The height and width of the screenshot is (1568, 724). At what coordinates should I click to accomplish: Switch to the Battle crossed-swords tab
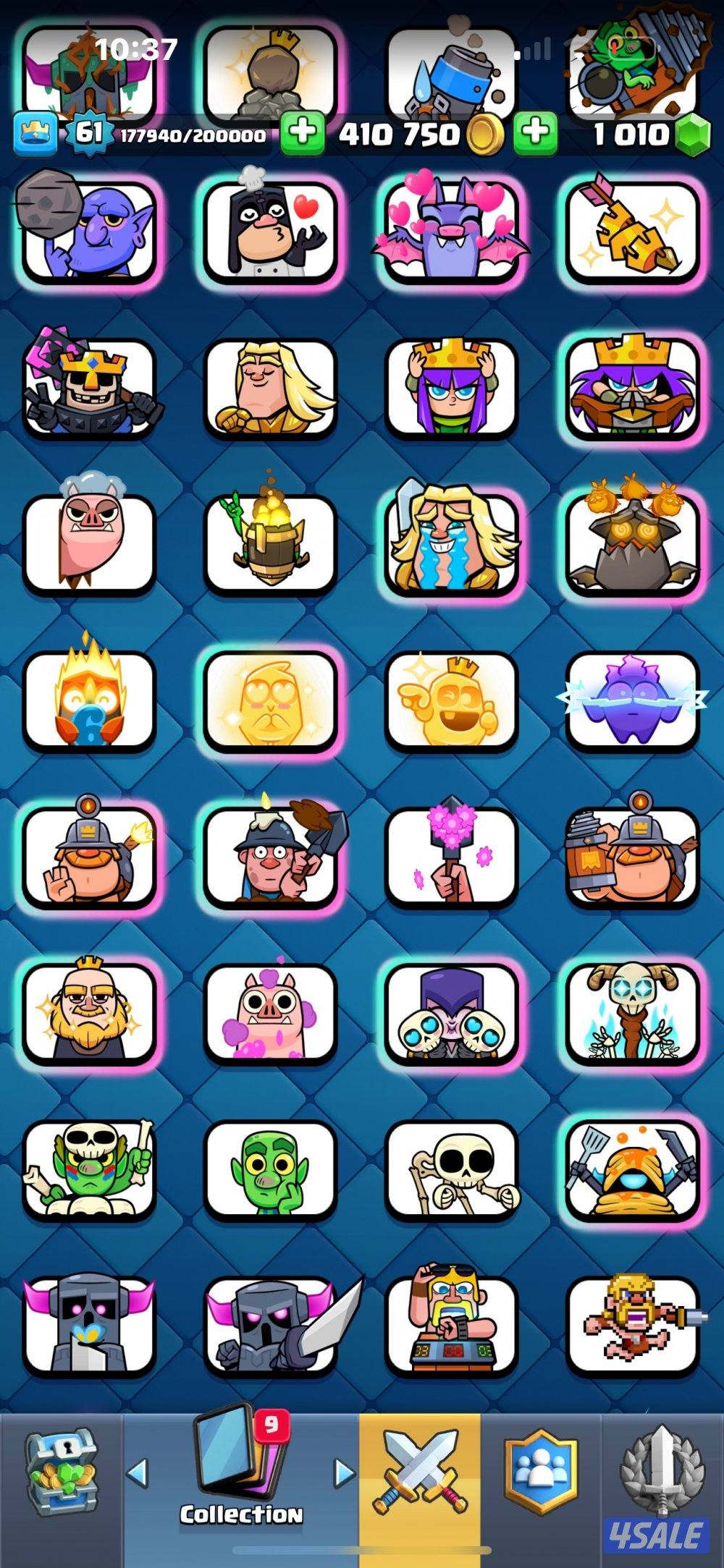pos(420,1472)
